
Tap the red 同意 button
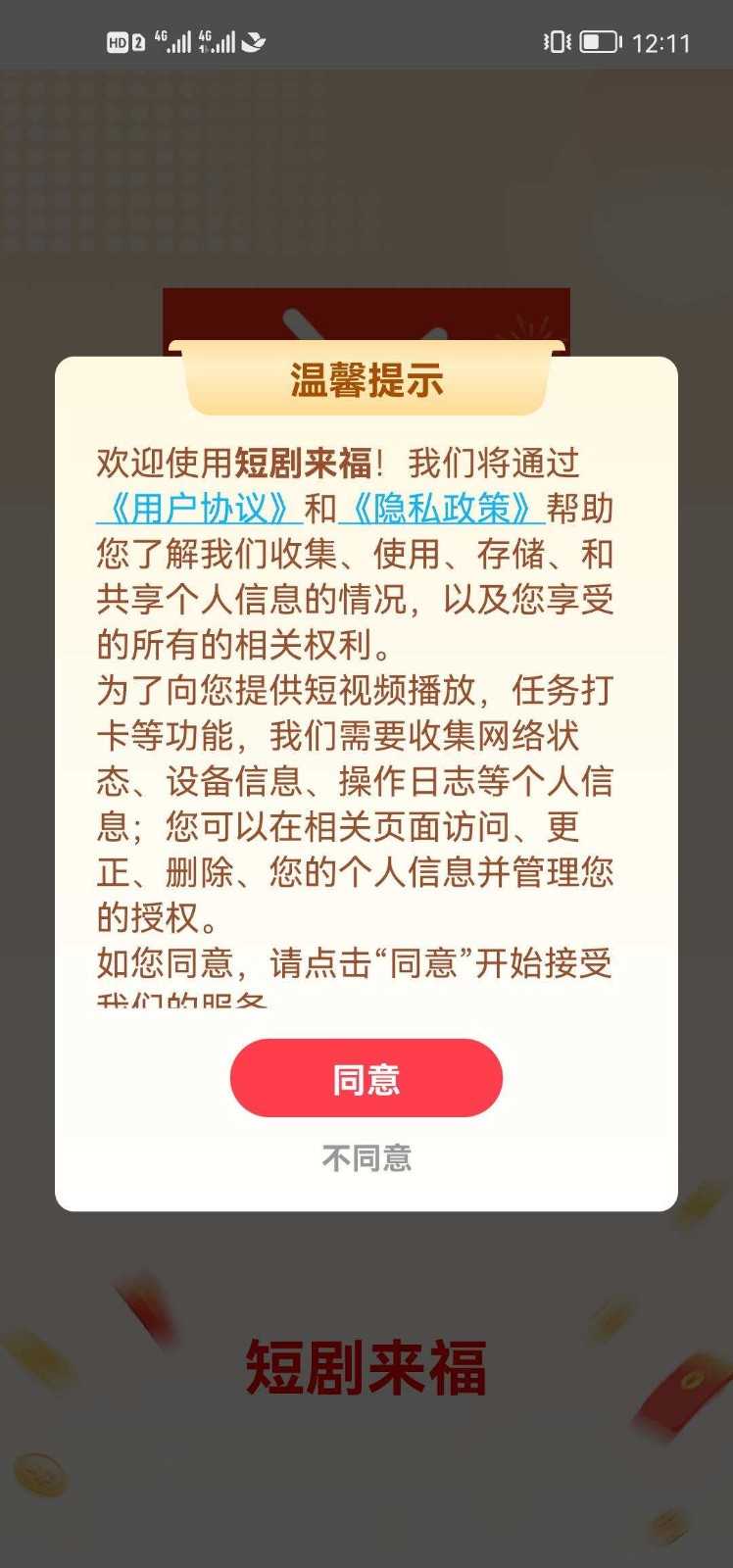click(366, 1078)
